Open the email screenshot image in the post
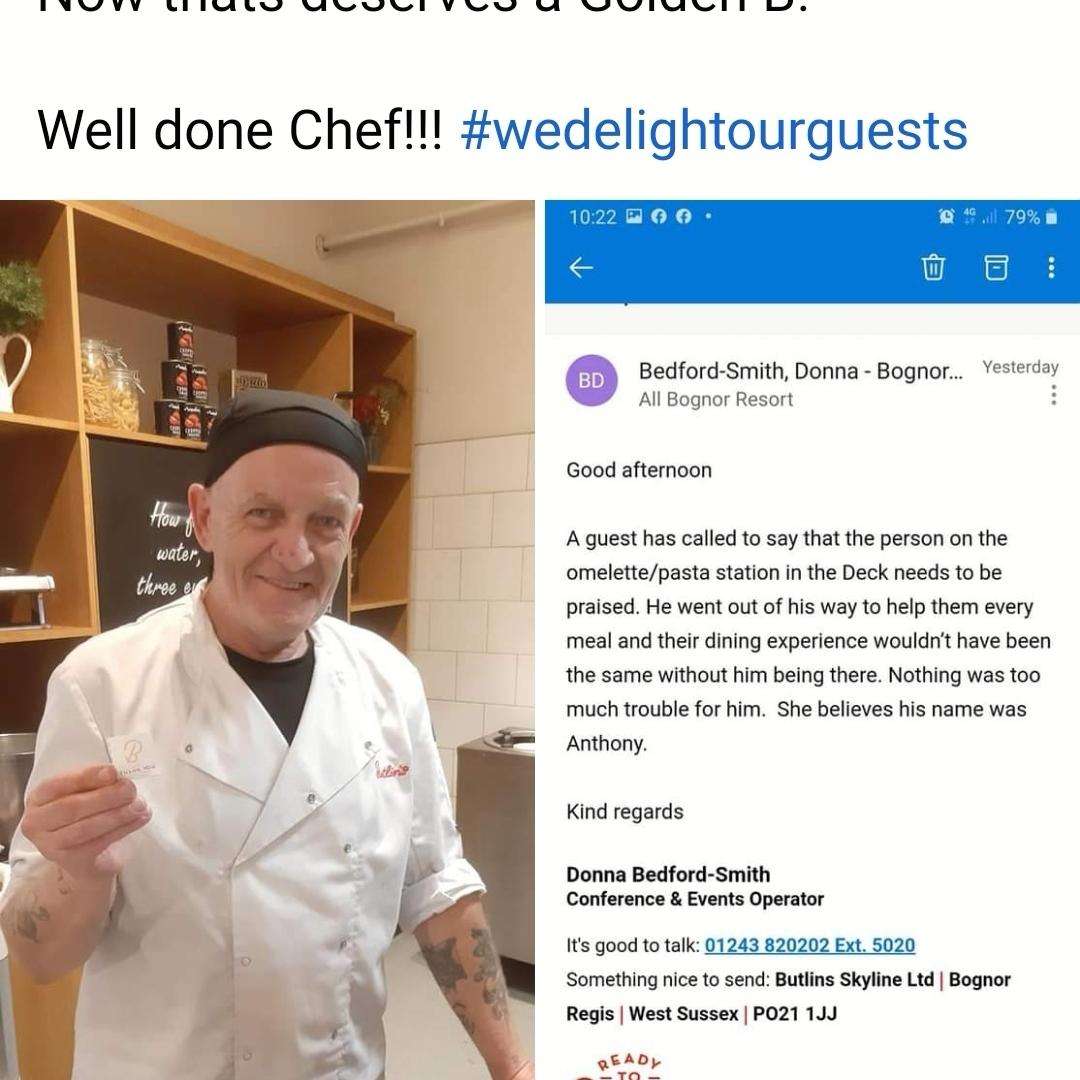This screenshot has height=1080, width=1080. click(x=812, y=640)
